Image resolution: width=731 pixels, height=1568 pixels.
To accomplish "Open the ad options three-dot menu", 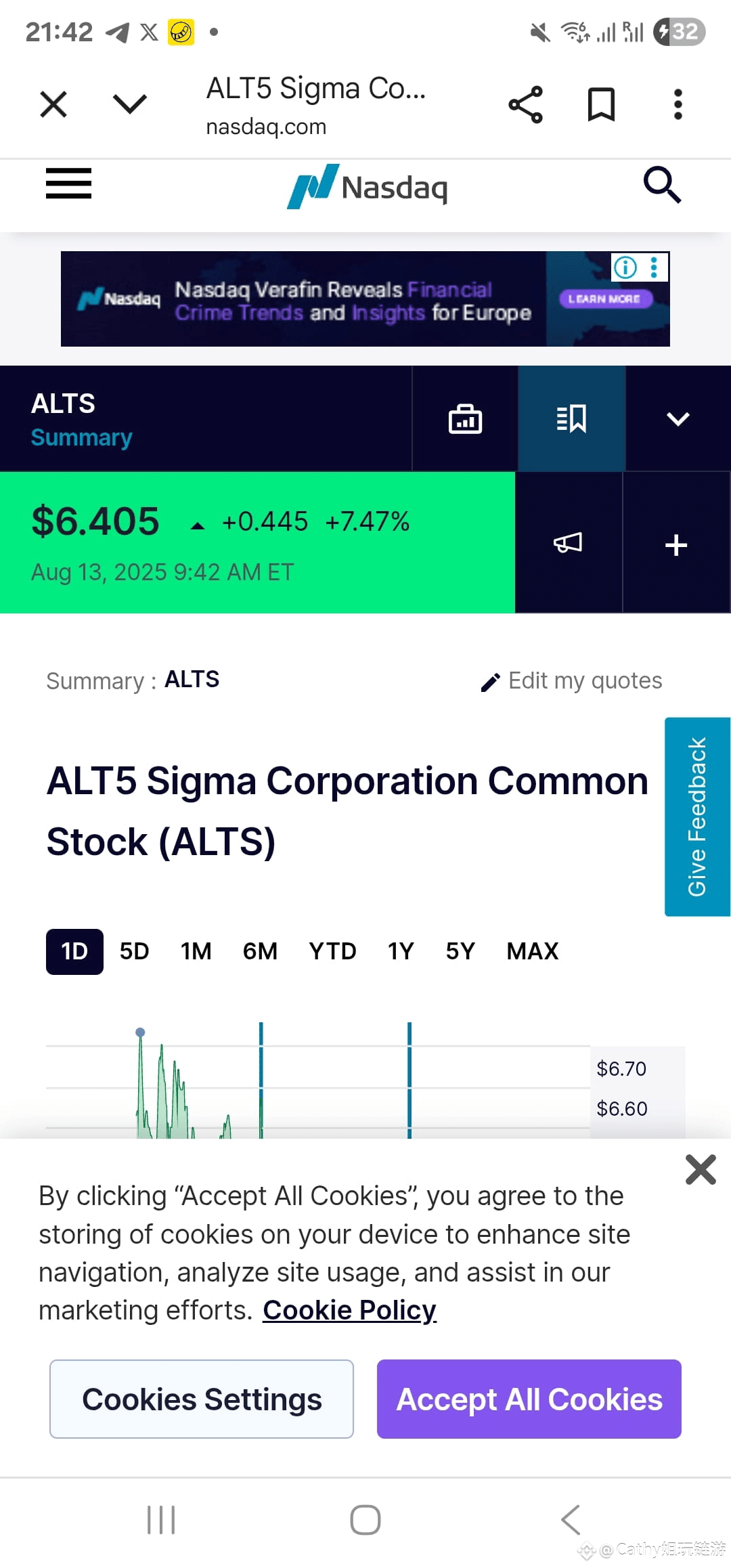I will [x=652, y=268].
